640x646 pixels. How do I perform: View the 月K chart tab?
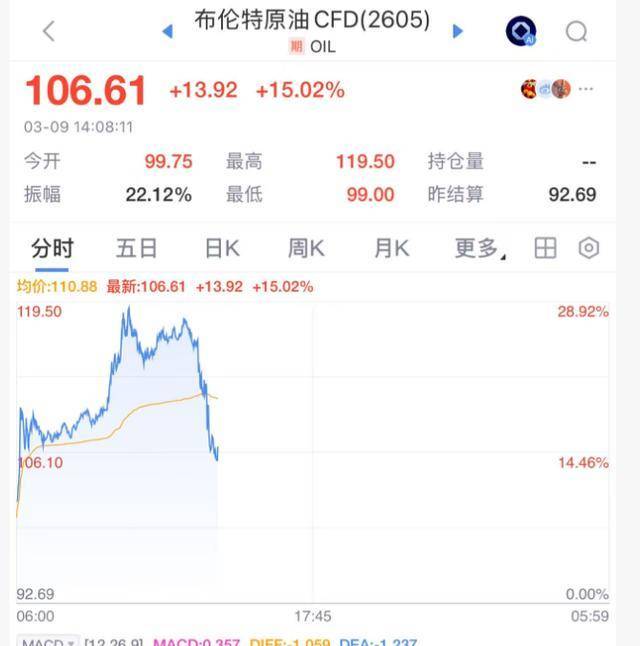pyautogui.click(x=391, y=248)
